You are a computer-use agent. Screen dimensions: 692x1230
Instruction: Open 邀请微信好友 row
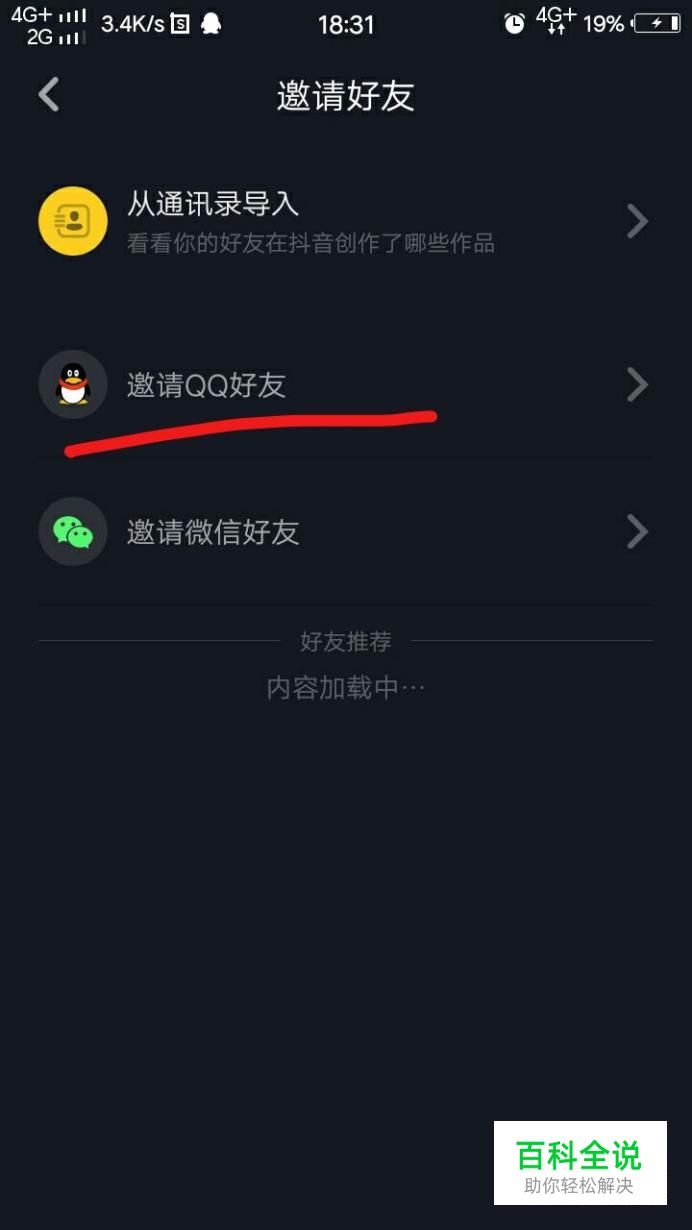click(x=344, y=532)
